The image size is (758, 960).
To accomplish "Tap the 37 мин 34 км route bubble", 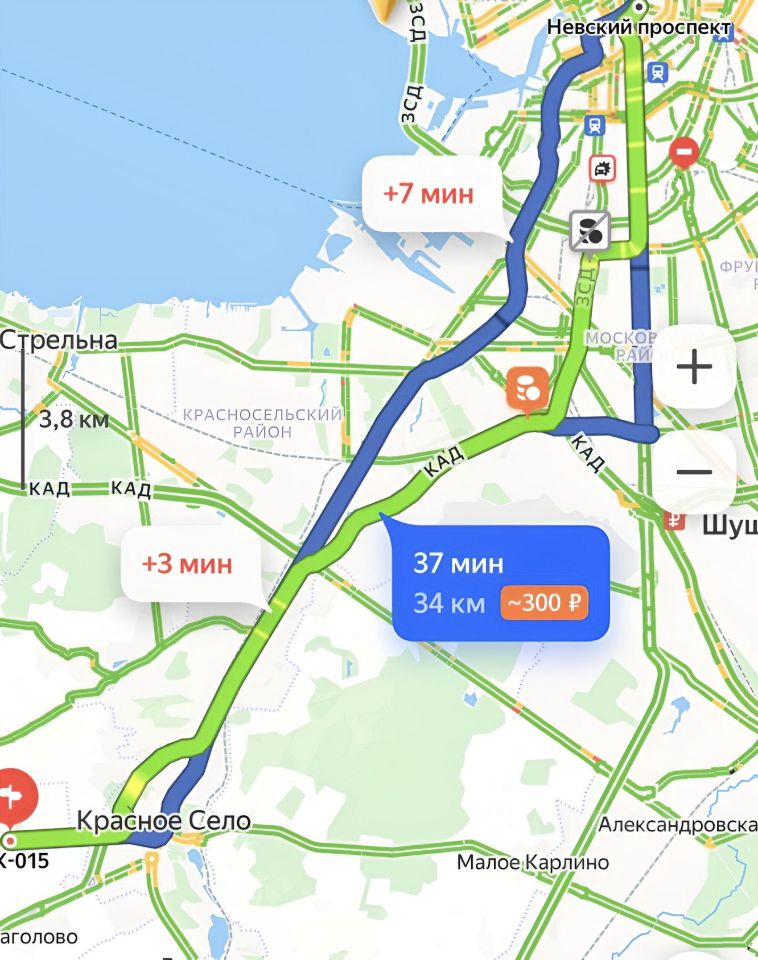I will pyautogui.click(x=500, y=583).
